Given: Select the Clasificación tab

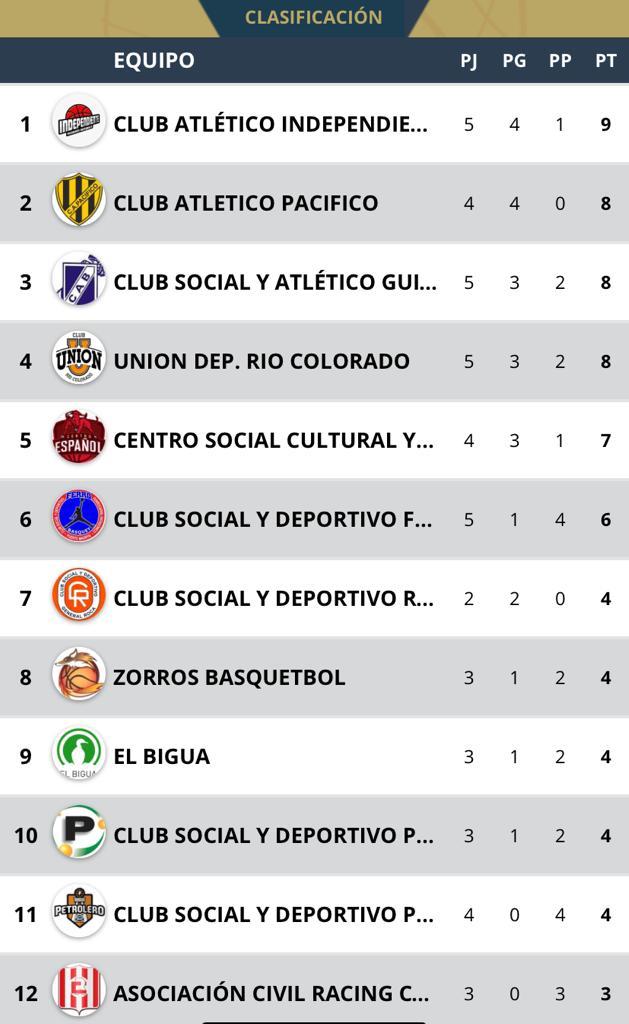Looking at the screenshot, I should click(x=313, y=17).
